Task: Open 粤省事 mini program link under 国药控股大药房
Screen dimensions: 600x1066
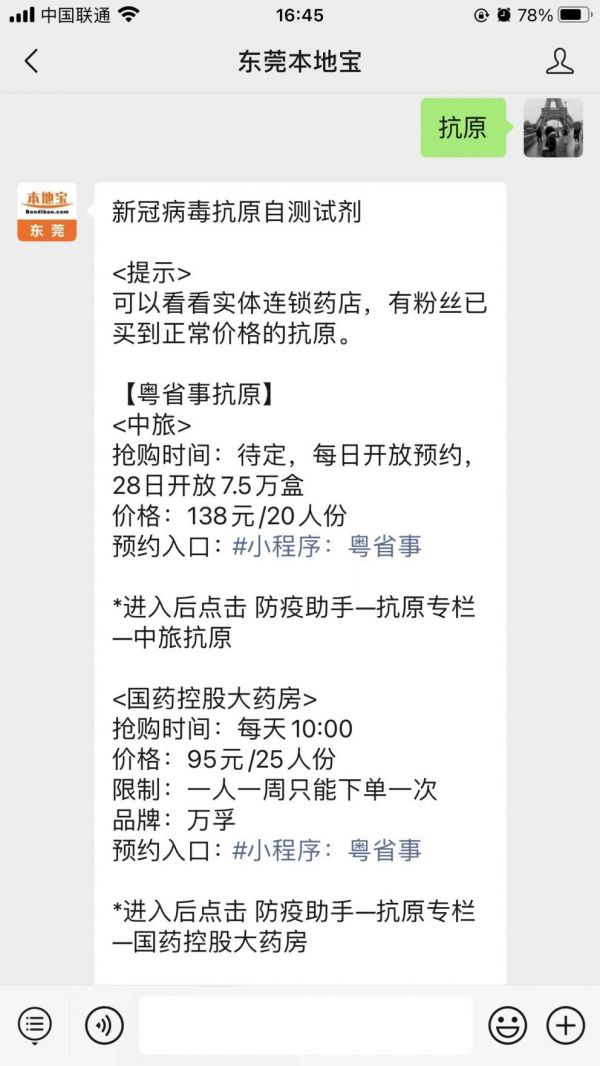Action: (327, 850)
